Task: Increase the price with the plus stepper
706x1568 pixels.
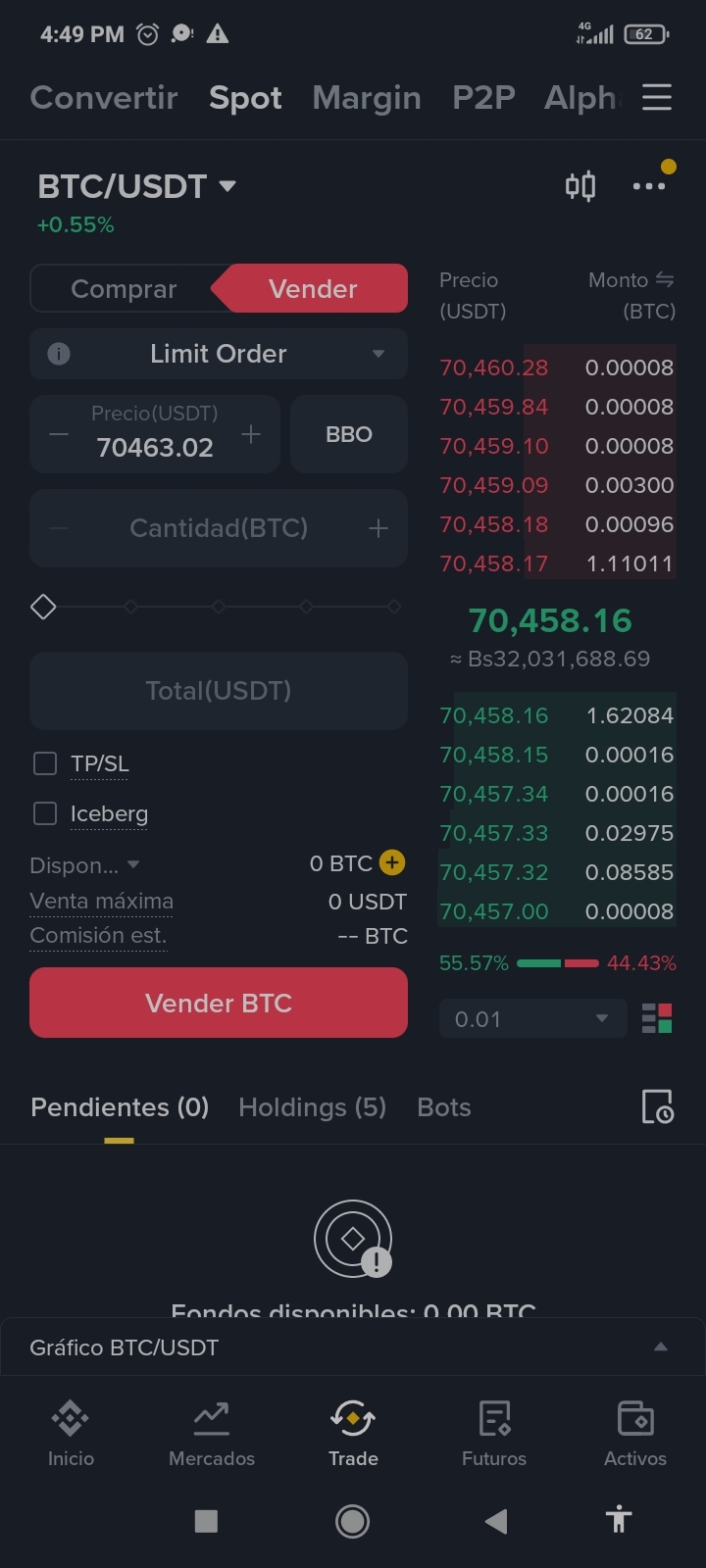Action: [x=251, y=434]
